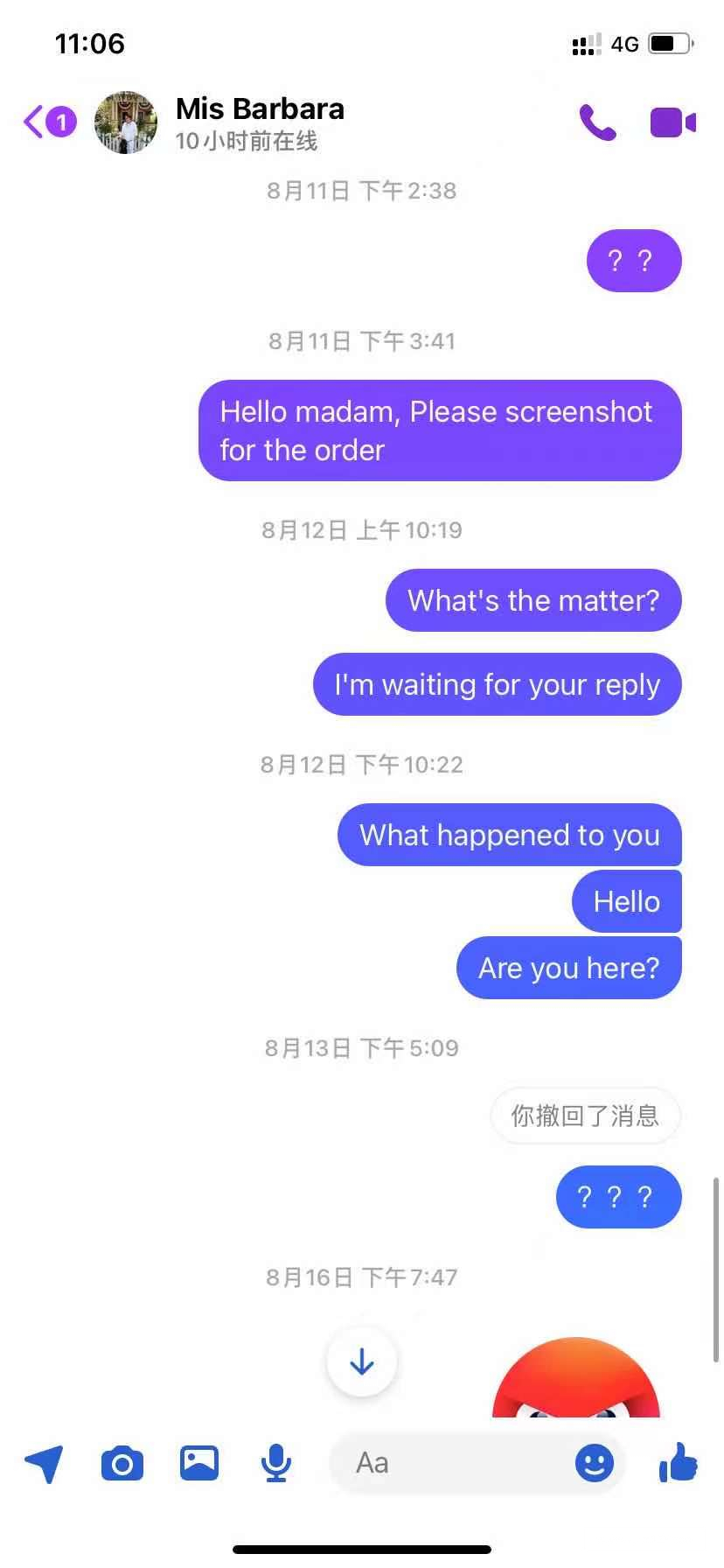Record a voice message with microphone
724x1568 pixels.
click(276, 1462)
